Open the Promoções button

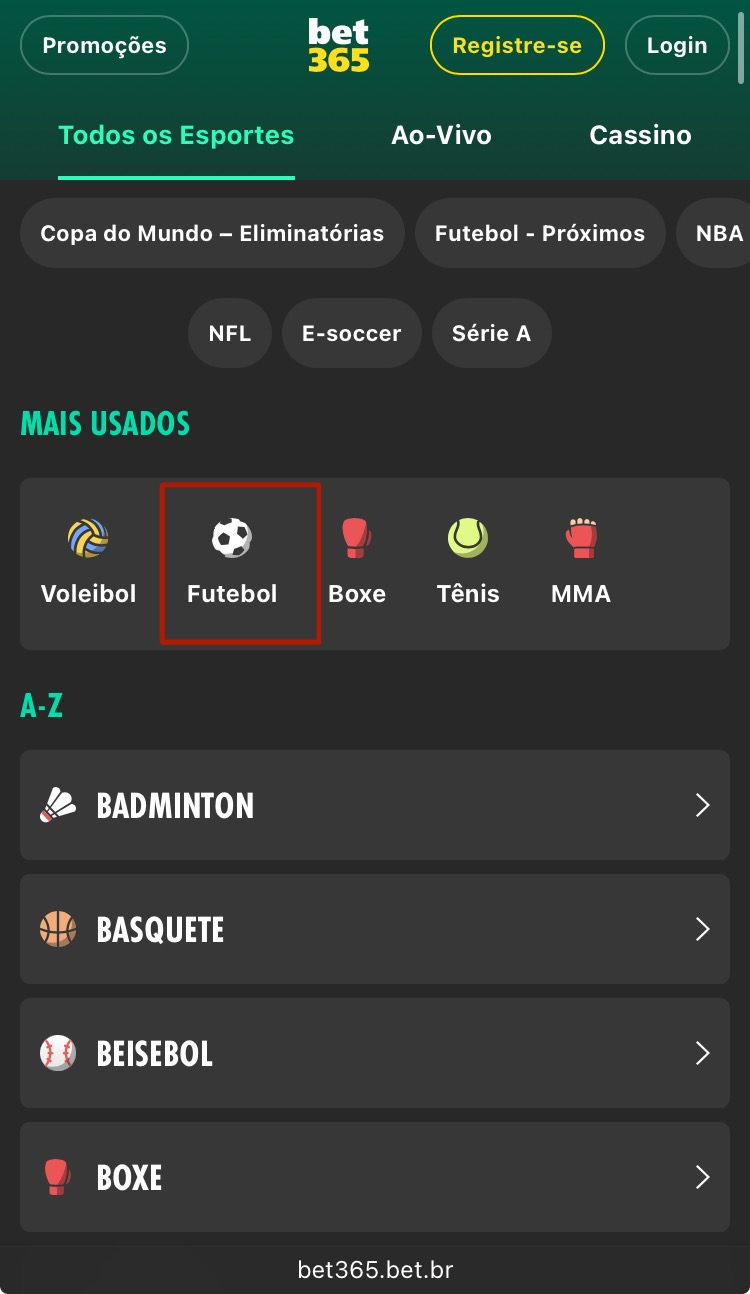point(104,45)
